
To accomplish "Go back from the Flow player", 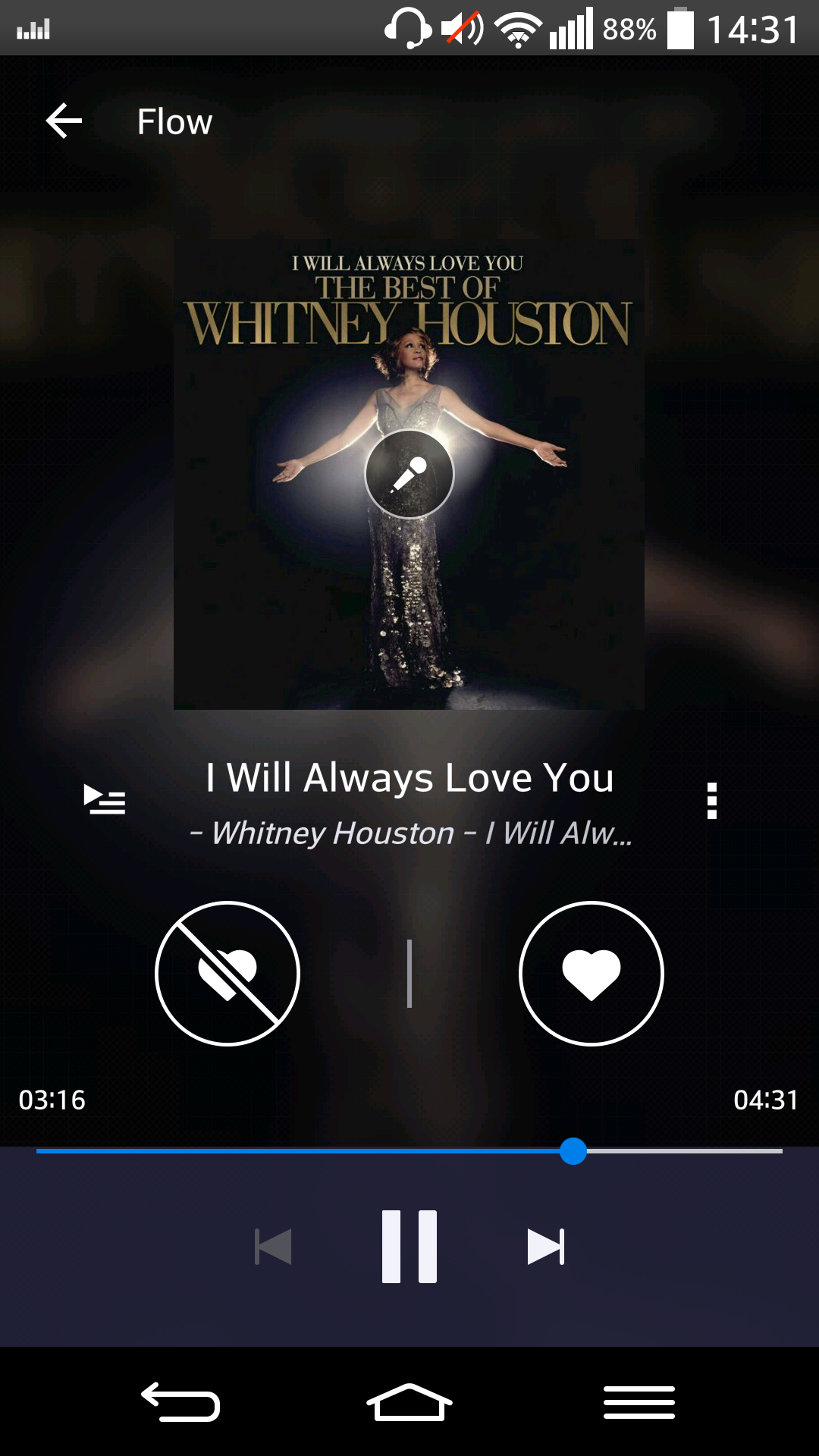I will [x=64, y=121].
